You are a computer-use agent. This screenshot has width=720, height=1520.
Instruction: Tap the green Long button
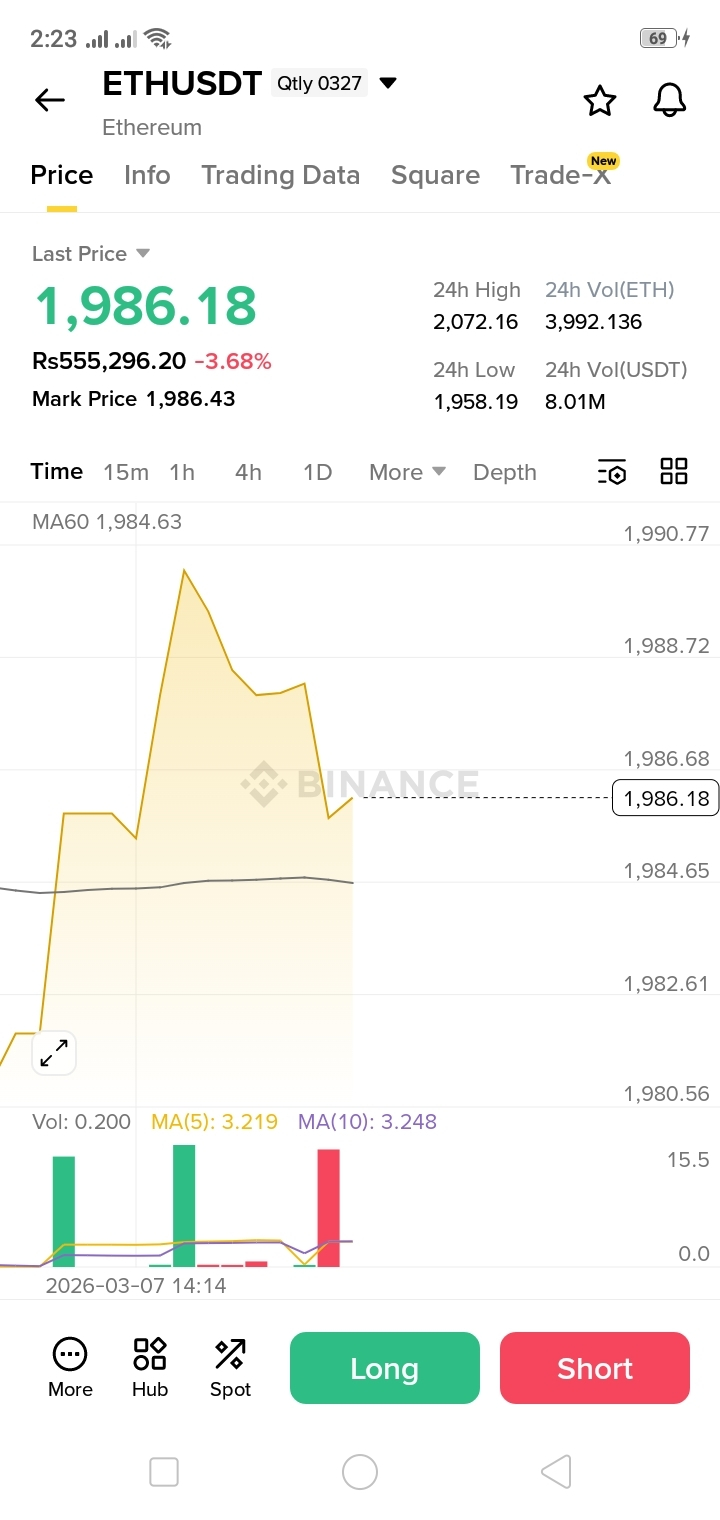(x=385, y=1368)
